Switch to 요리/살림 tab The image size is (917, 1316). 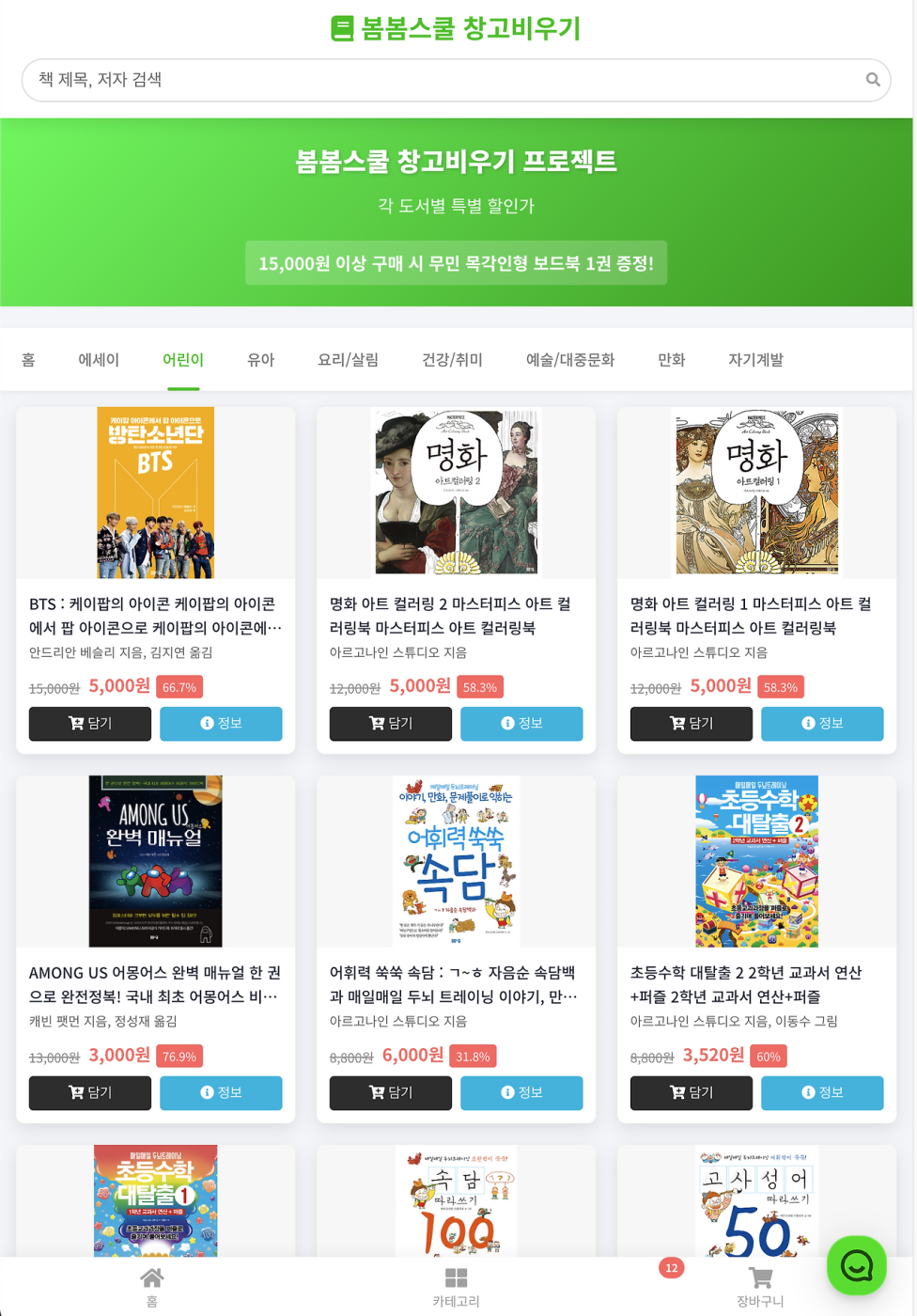pos(348,360)
